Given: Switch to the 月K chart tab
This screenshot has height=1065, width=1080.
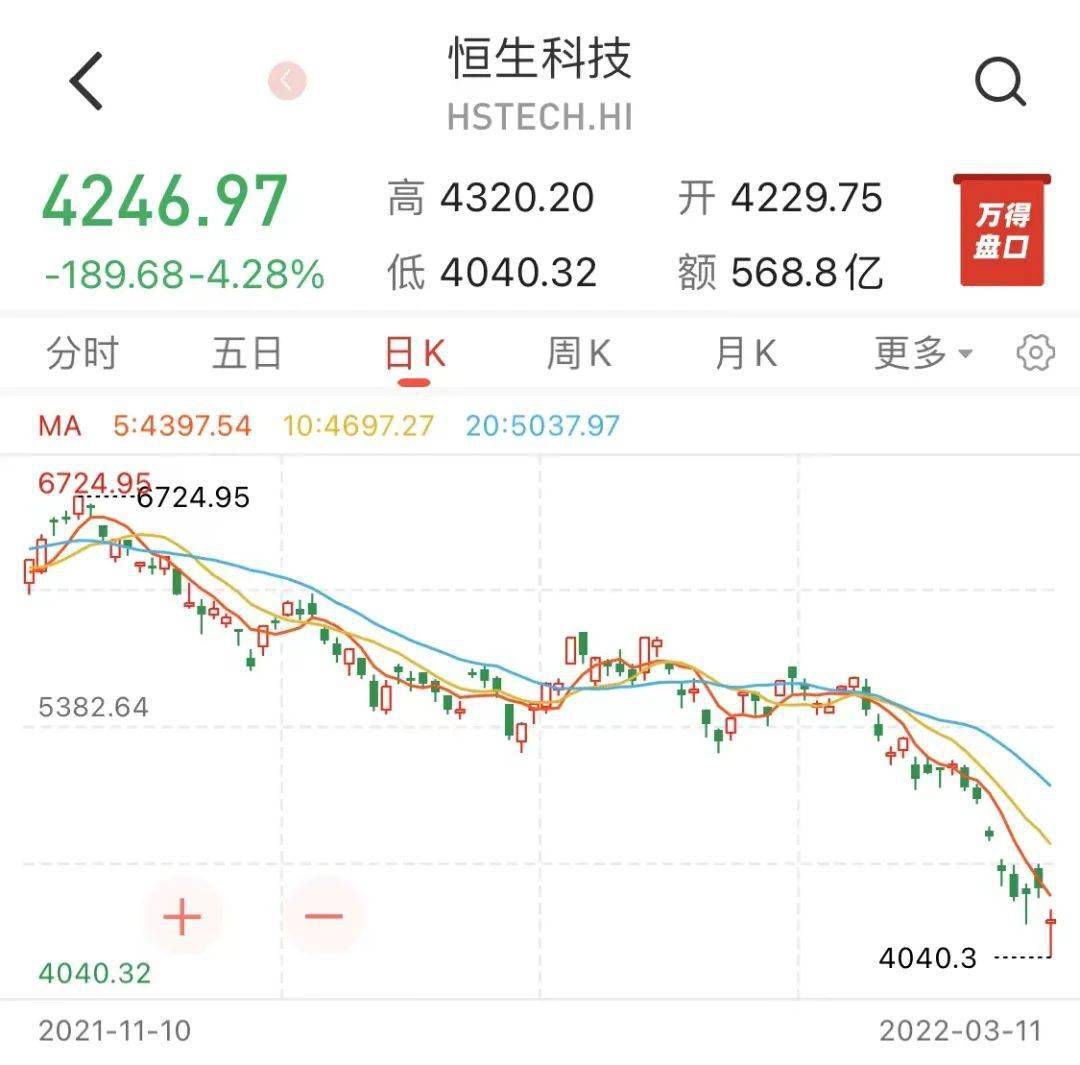Looking at the screenshot, I should [745, 354].
